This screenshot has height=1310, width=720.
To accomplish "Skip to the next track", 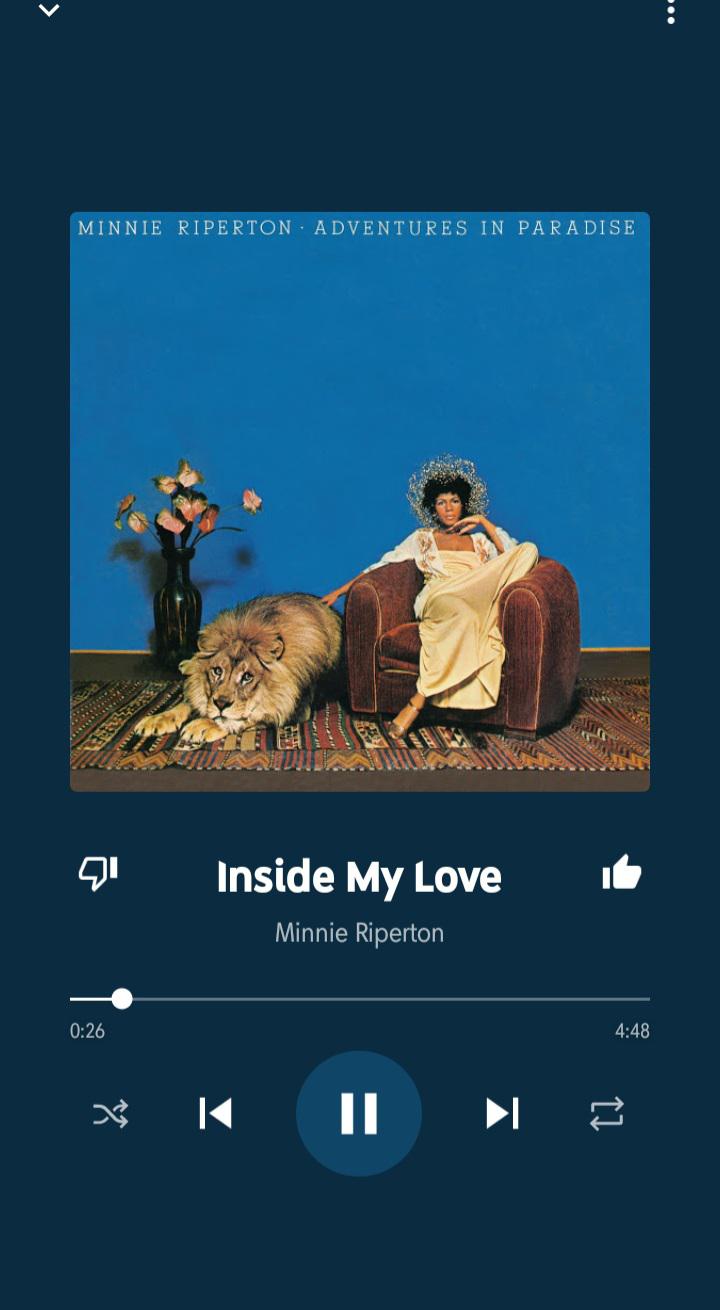I will [x=502, y=1113].
